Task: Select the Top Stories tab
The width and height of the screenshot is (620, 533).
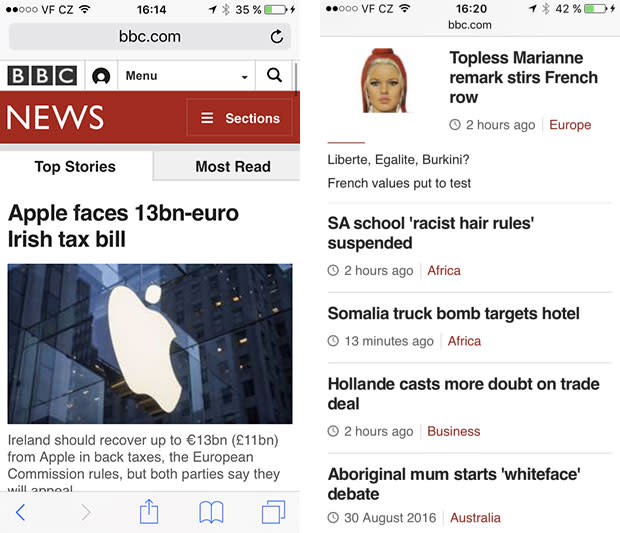Action: point(75,166)
